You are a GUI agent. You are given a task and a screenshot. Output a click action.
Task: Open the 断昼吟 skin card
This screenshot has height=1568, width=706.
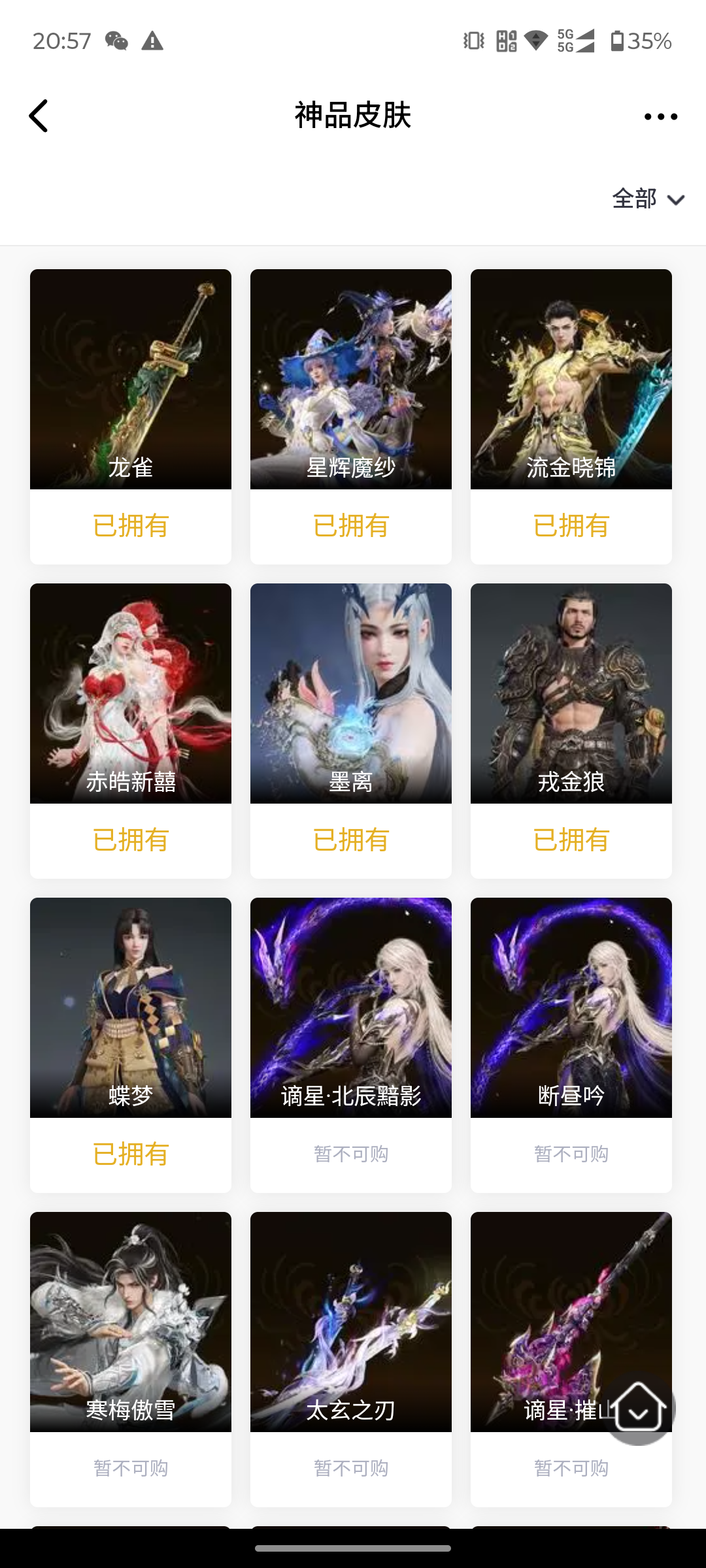tap(571, 1007)
